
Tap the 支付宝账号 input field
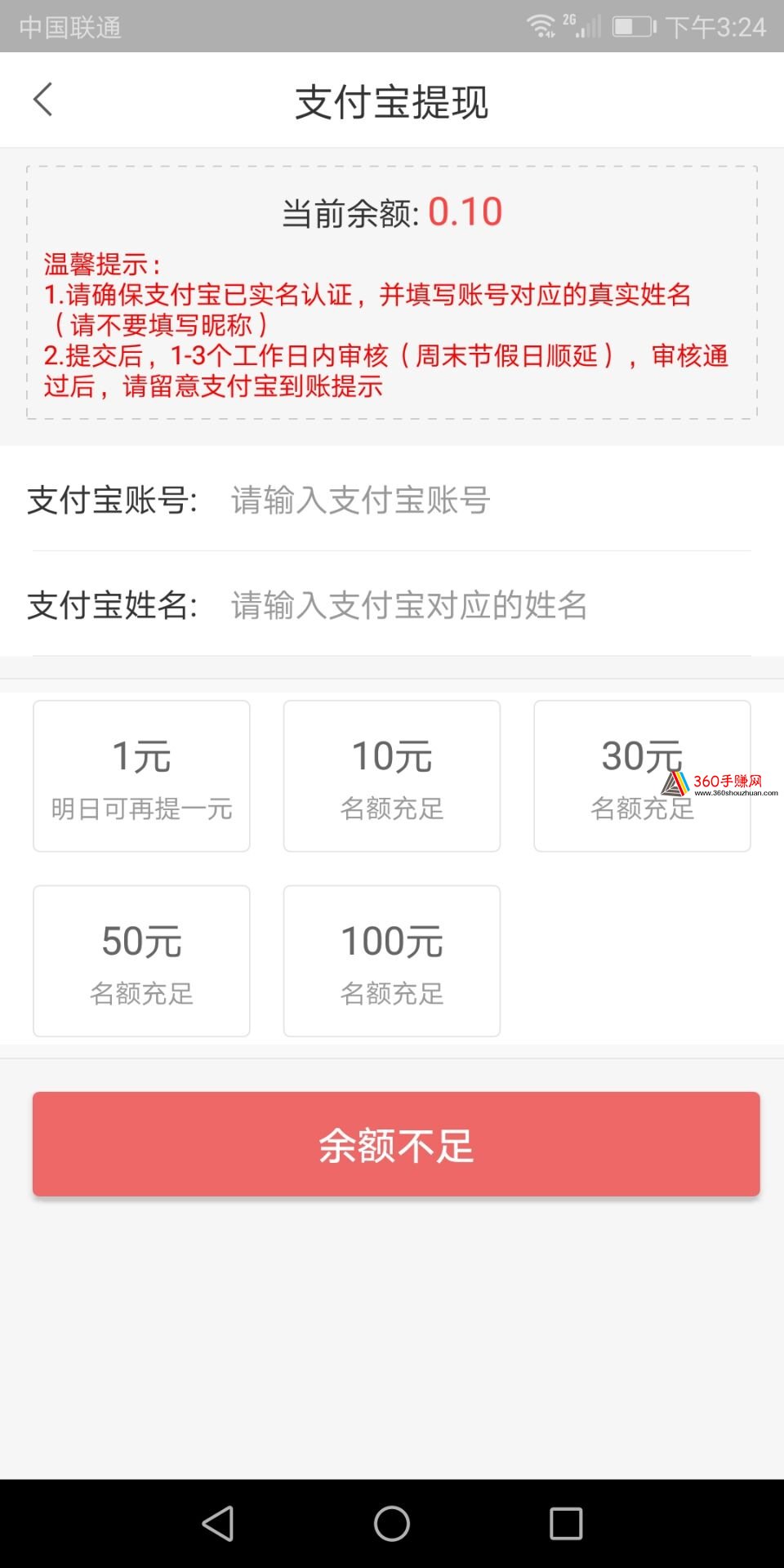490,500
